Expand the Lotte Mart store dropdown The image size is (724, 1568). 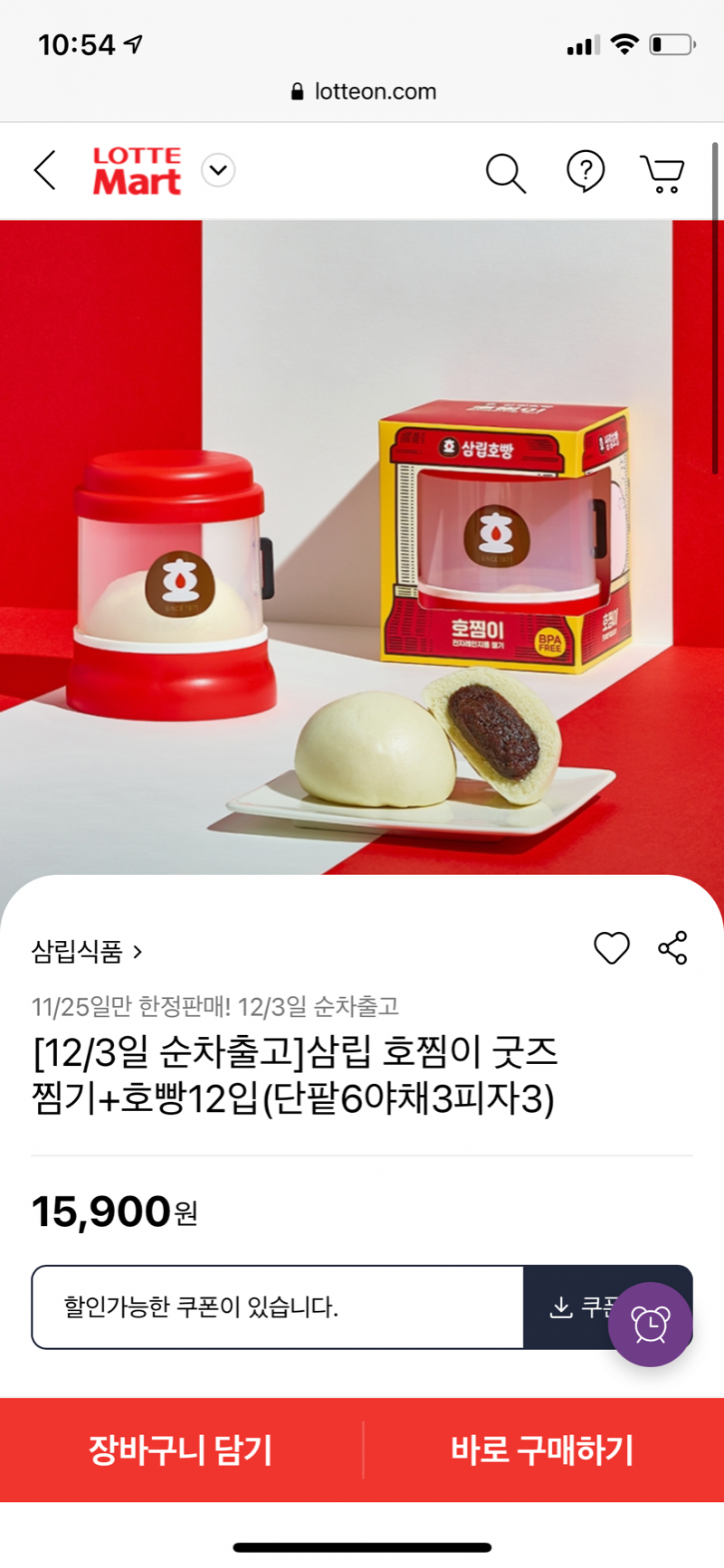point(218,170)
